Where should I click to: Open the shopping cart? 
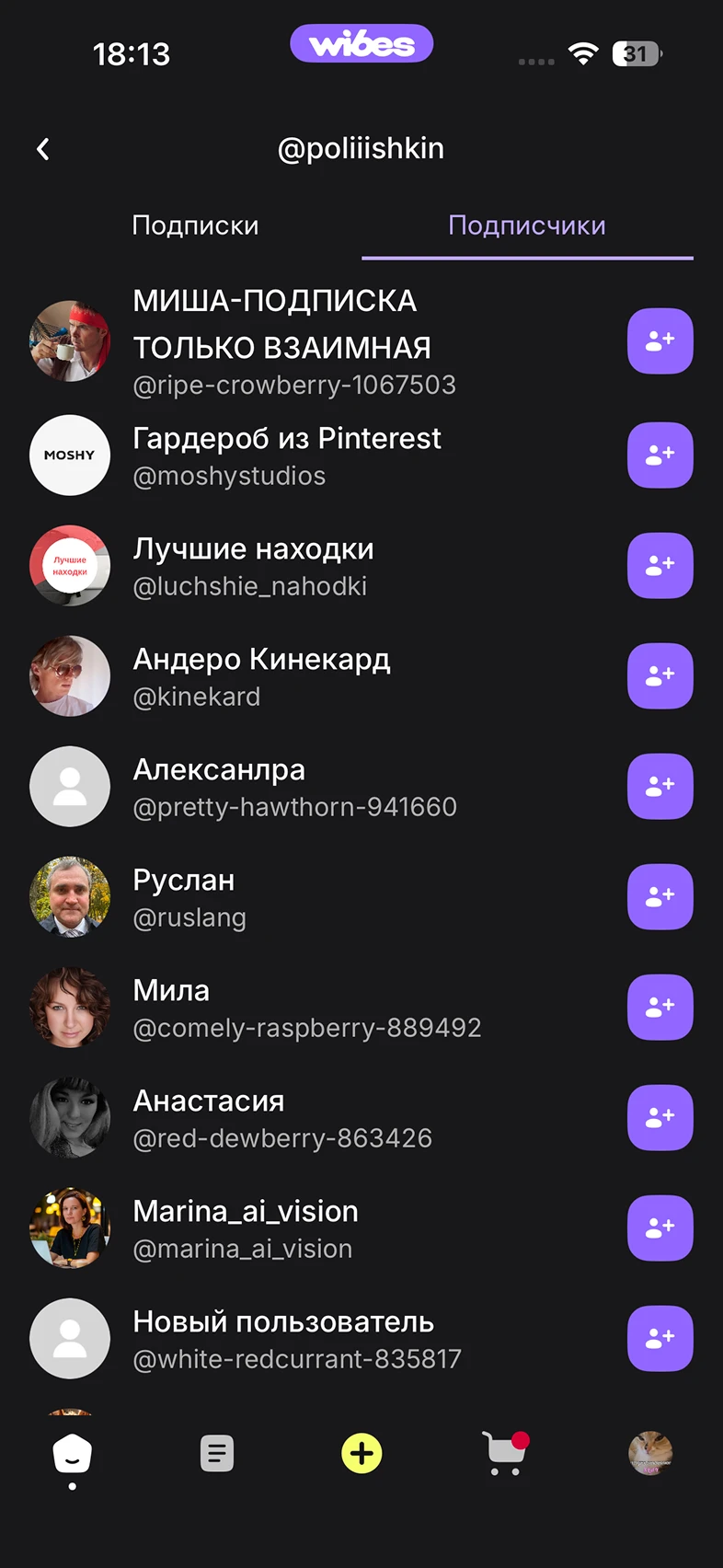click(x=505, y=1454)
